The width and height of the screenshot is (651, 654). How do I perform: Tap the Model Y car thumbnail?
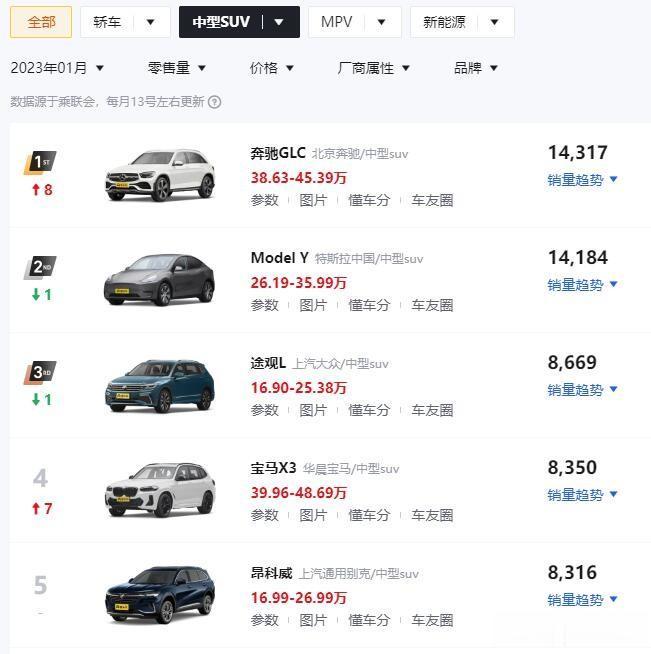click(x=159, y=279)
